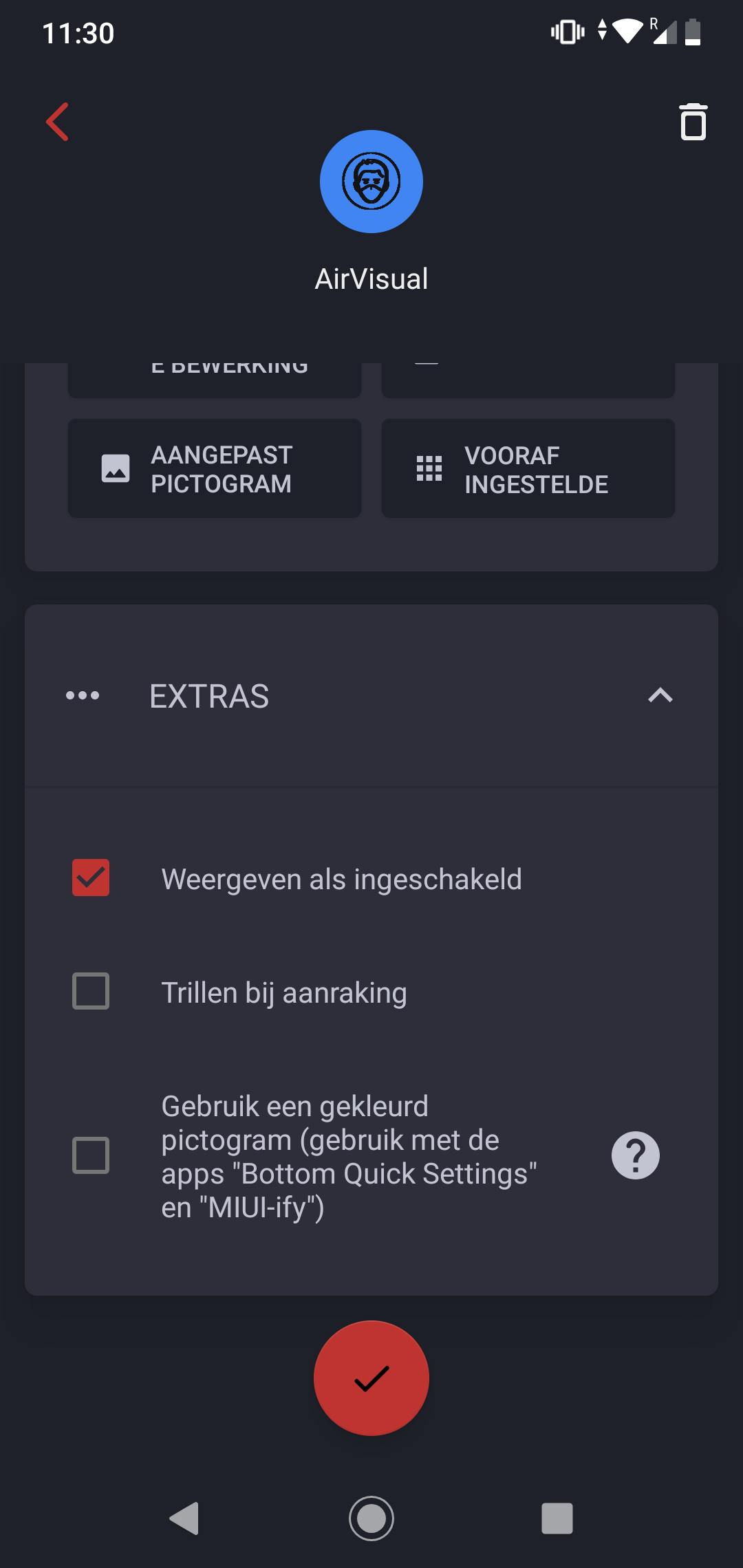The height and width of the screenshot is (1568, 743).
Task: Collapse the Extras section
Action: tap(660, 696)
